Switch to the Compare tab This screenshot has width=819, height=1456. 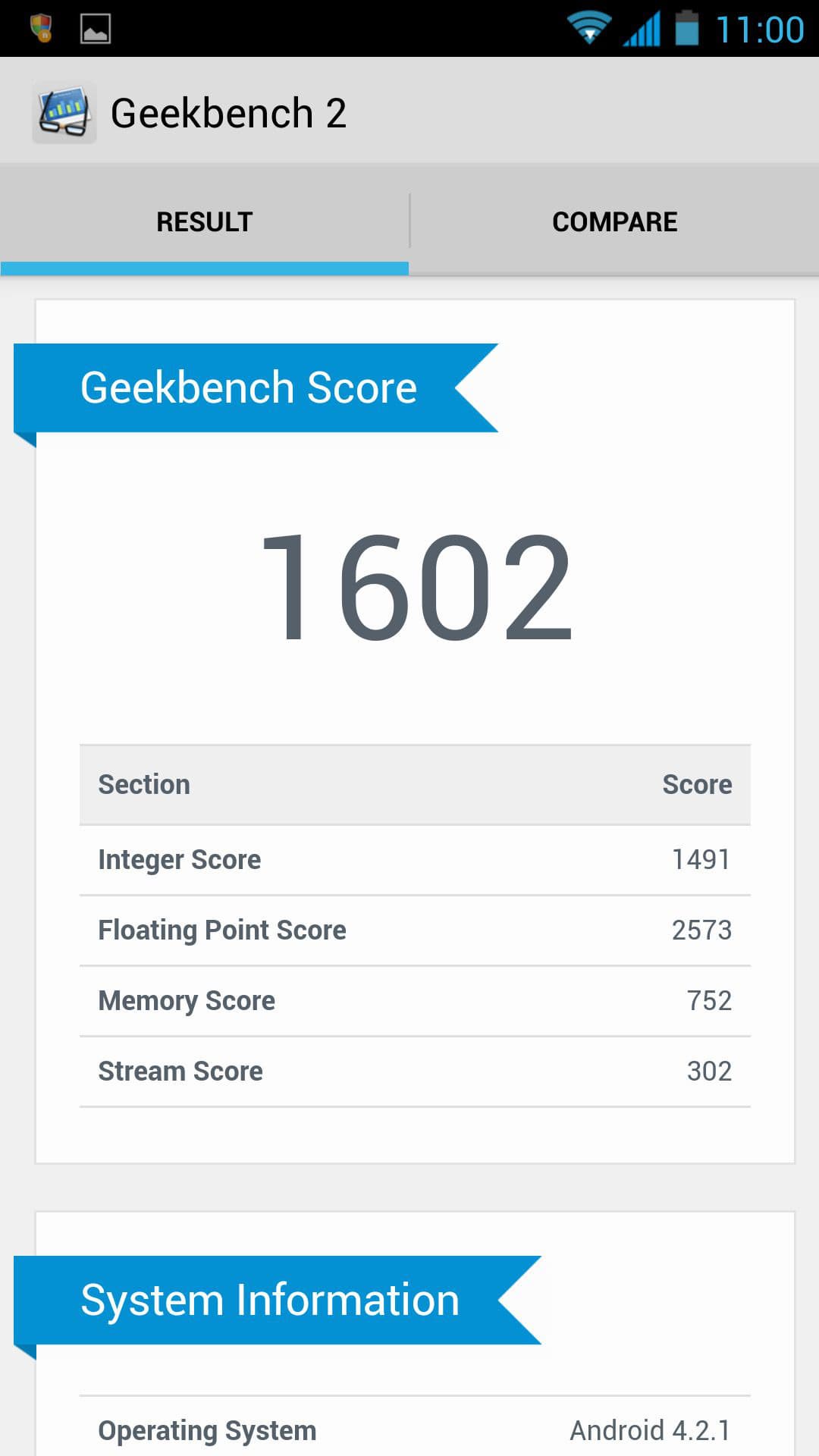(614, 221)
